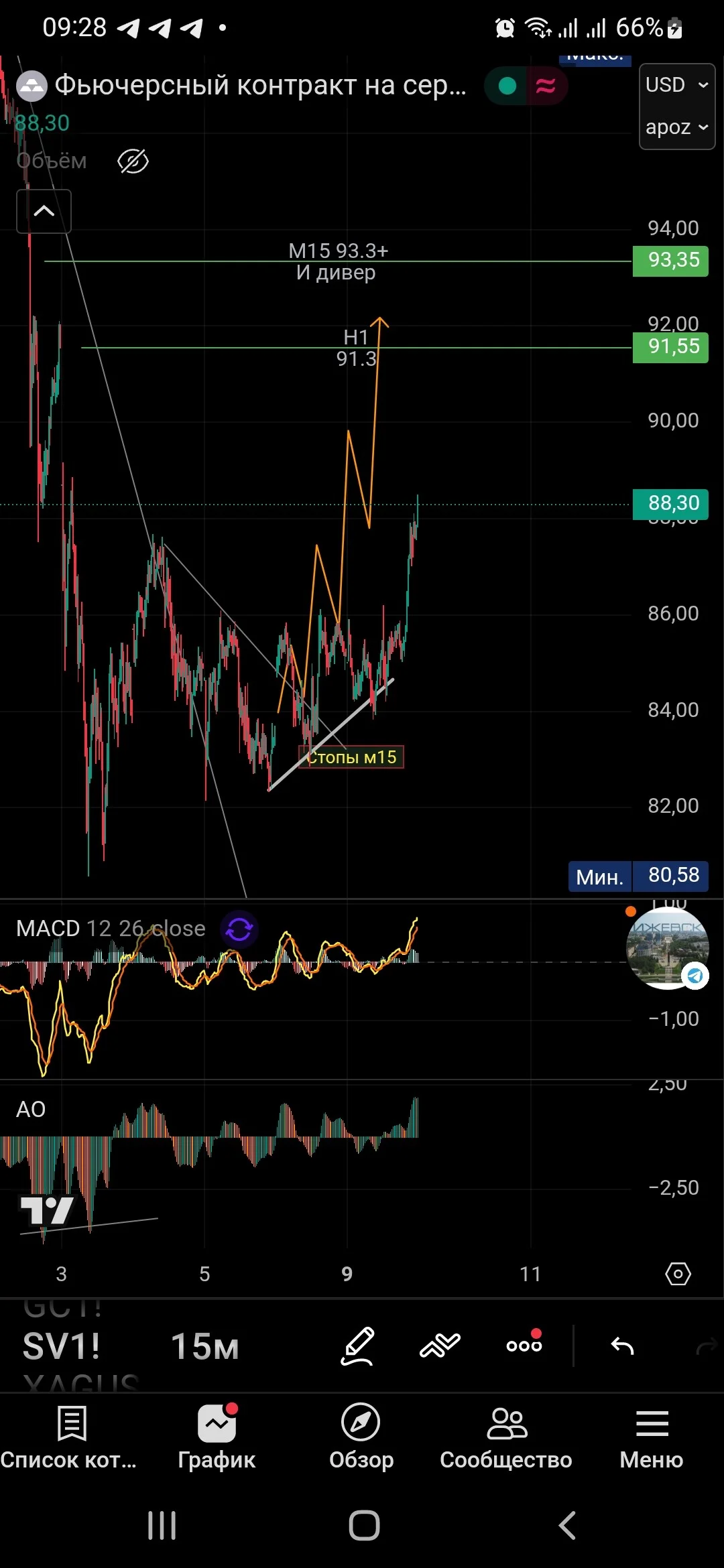The width and height of the screenshot is (724, 1568).
Task: Go back with the system back button
Action: point(567,1525)
